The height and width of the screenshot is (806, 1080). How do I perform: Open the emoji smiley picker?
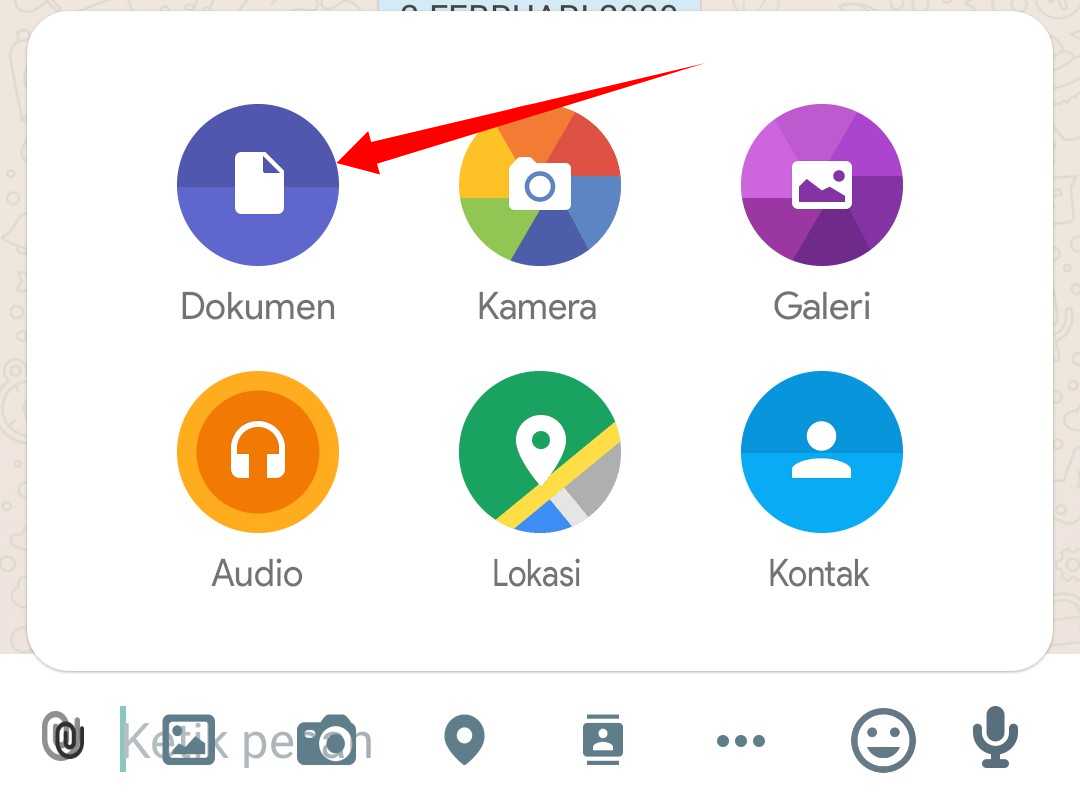coord(883,741)
